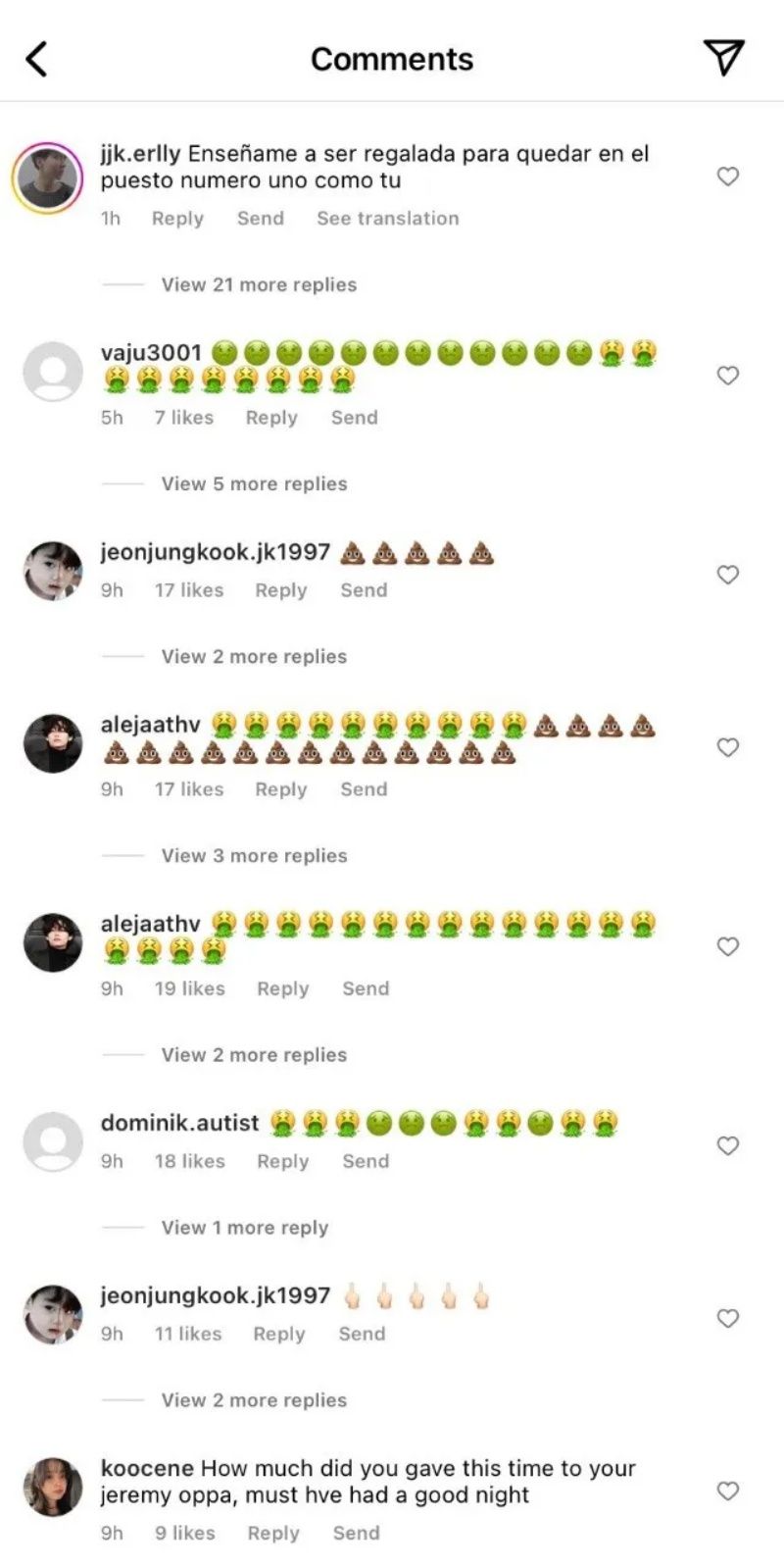
Task: Expand View 1 more reply
Action: coord(244,1229)
